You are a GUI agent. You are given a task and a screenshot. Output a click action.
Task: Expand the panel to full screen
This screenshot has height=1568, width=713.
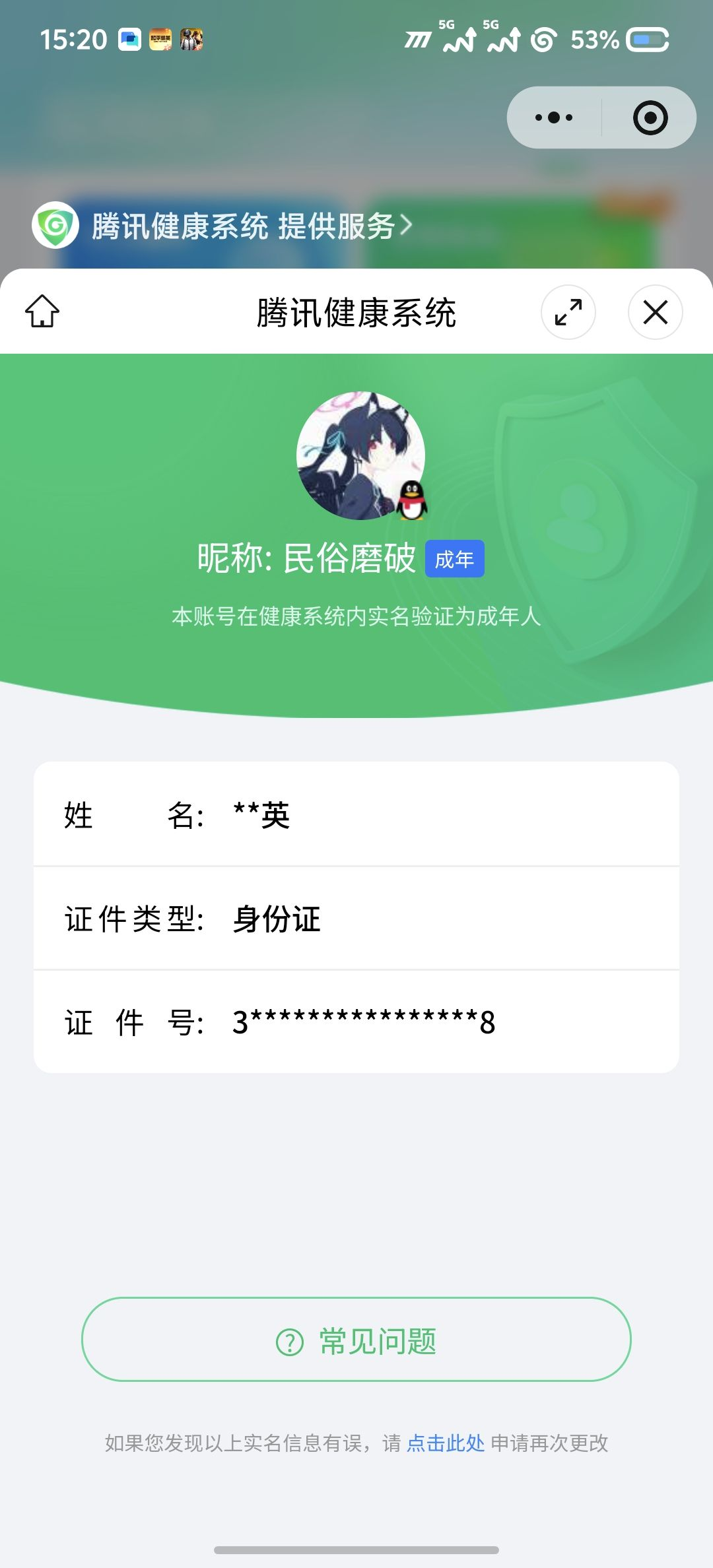click(568, 312)
